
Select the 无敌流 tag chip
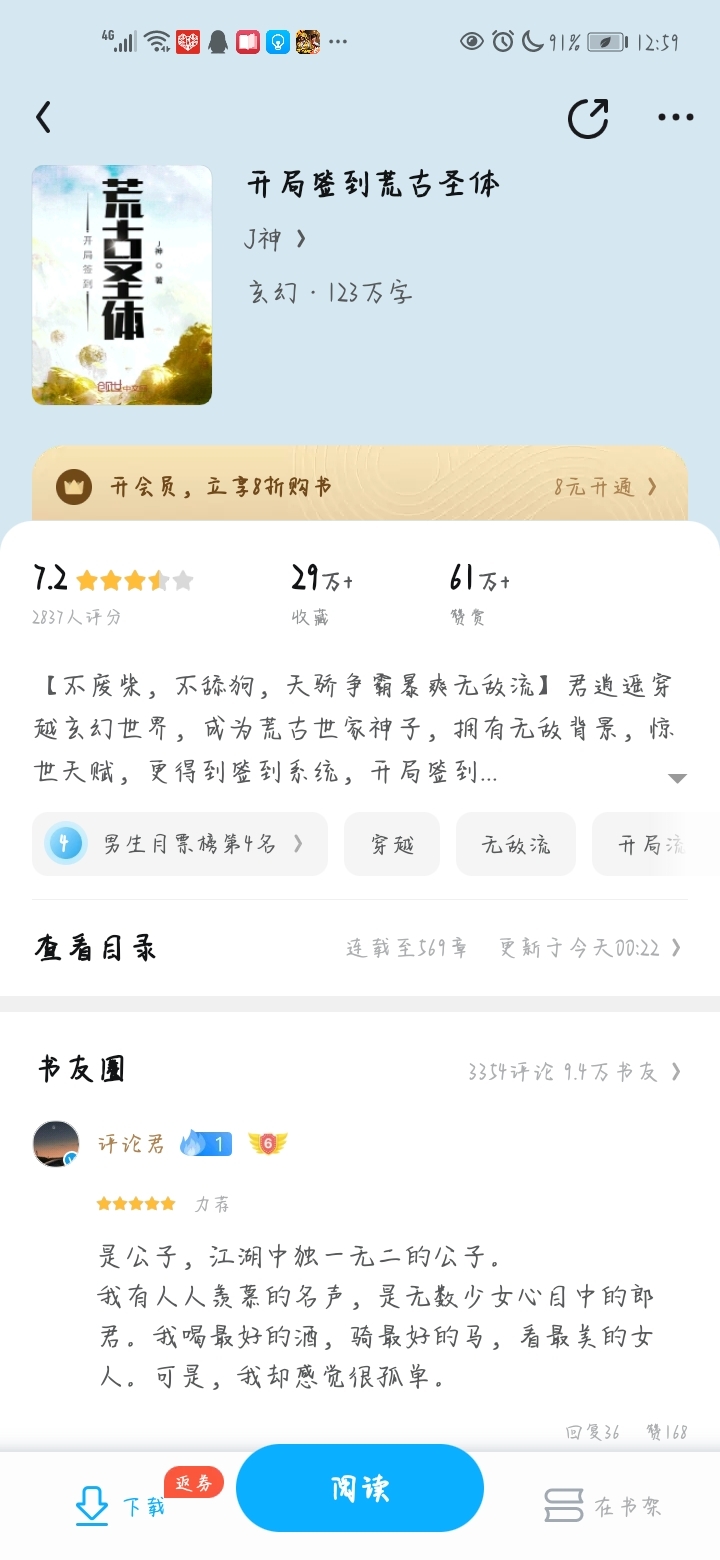[516, 844]
